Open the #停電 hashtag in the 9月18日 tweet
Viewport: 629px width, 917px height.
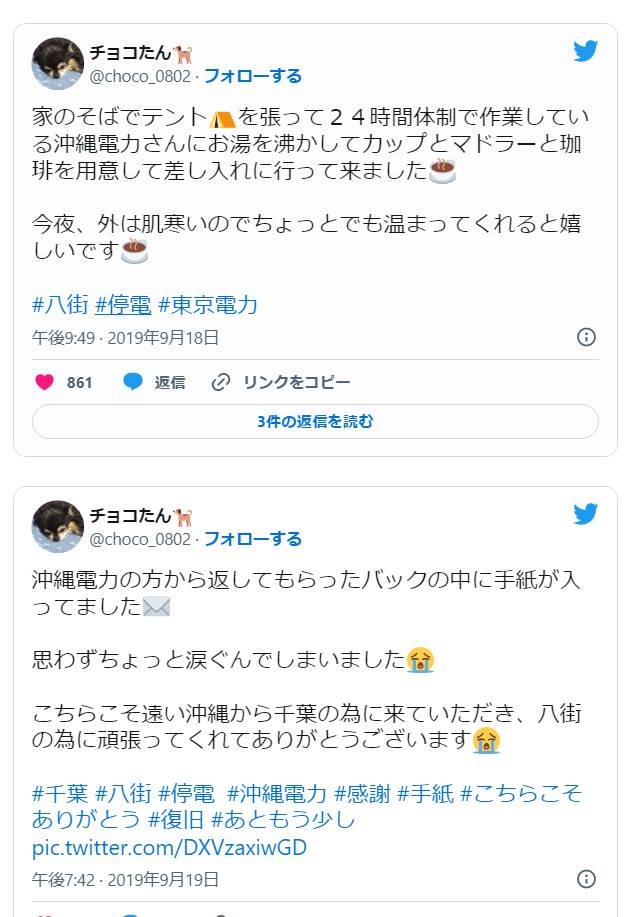click(x=123, y=304)
